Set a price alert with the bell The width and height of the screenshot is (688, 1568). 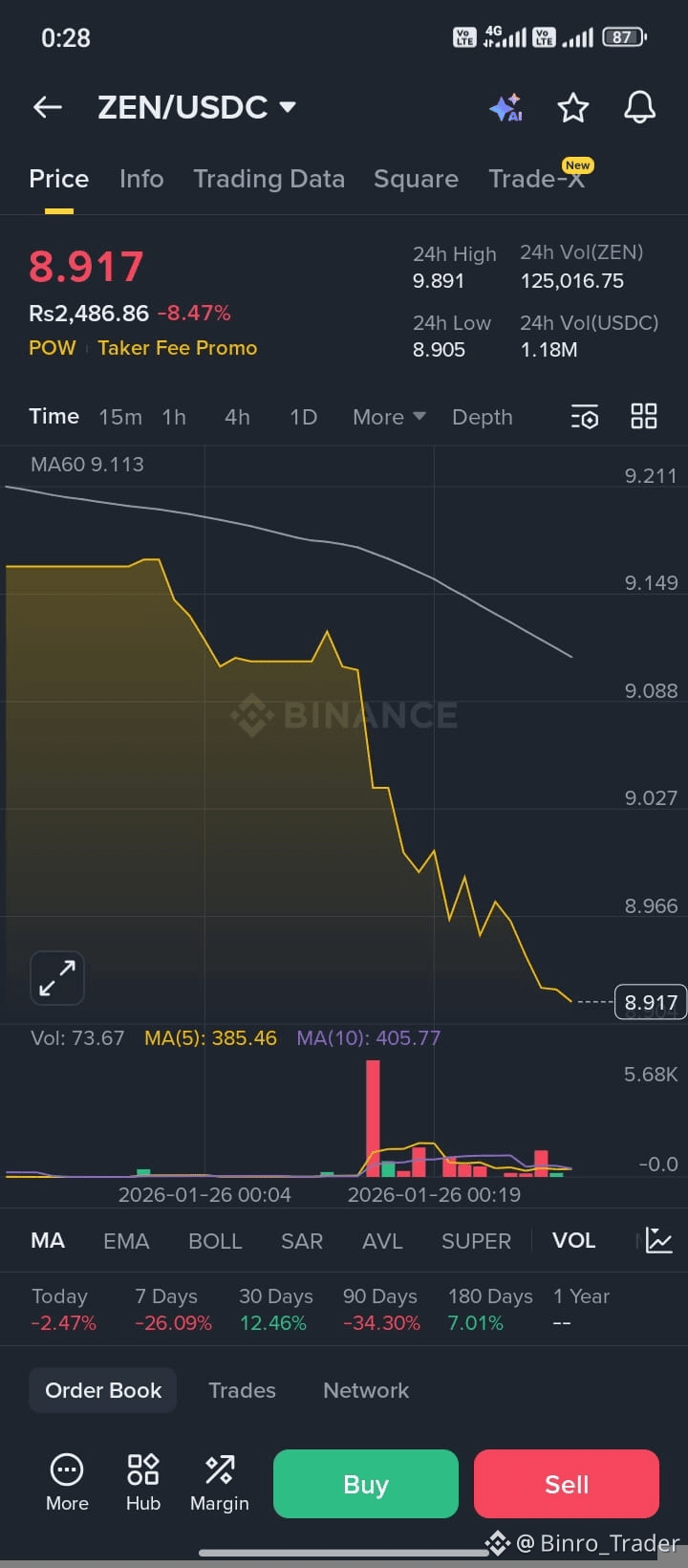point(639,107)
